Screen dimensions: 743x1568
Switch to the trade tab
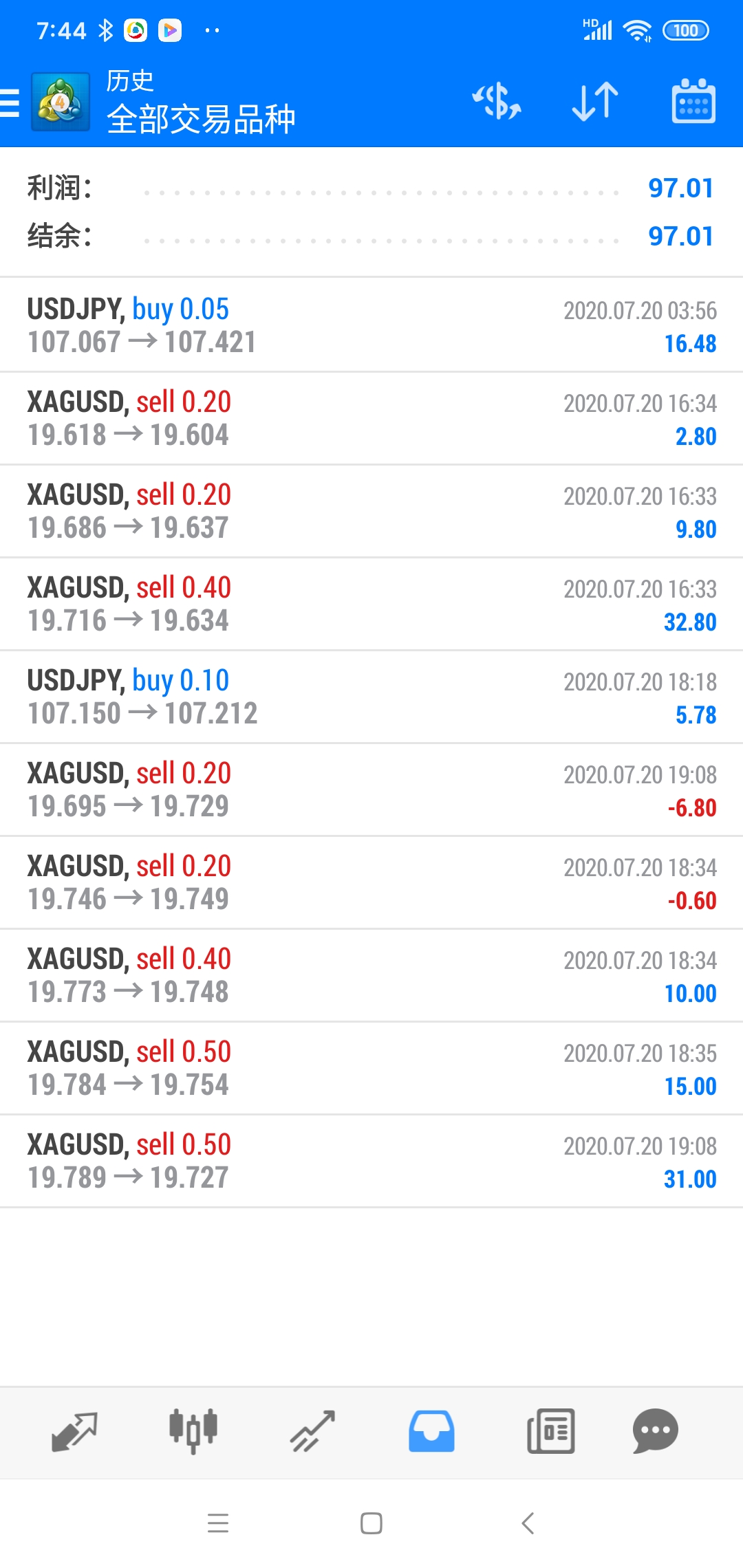click(x=312, y=1432)
